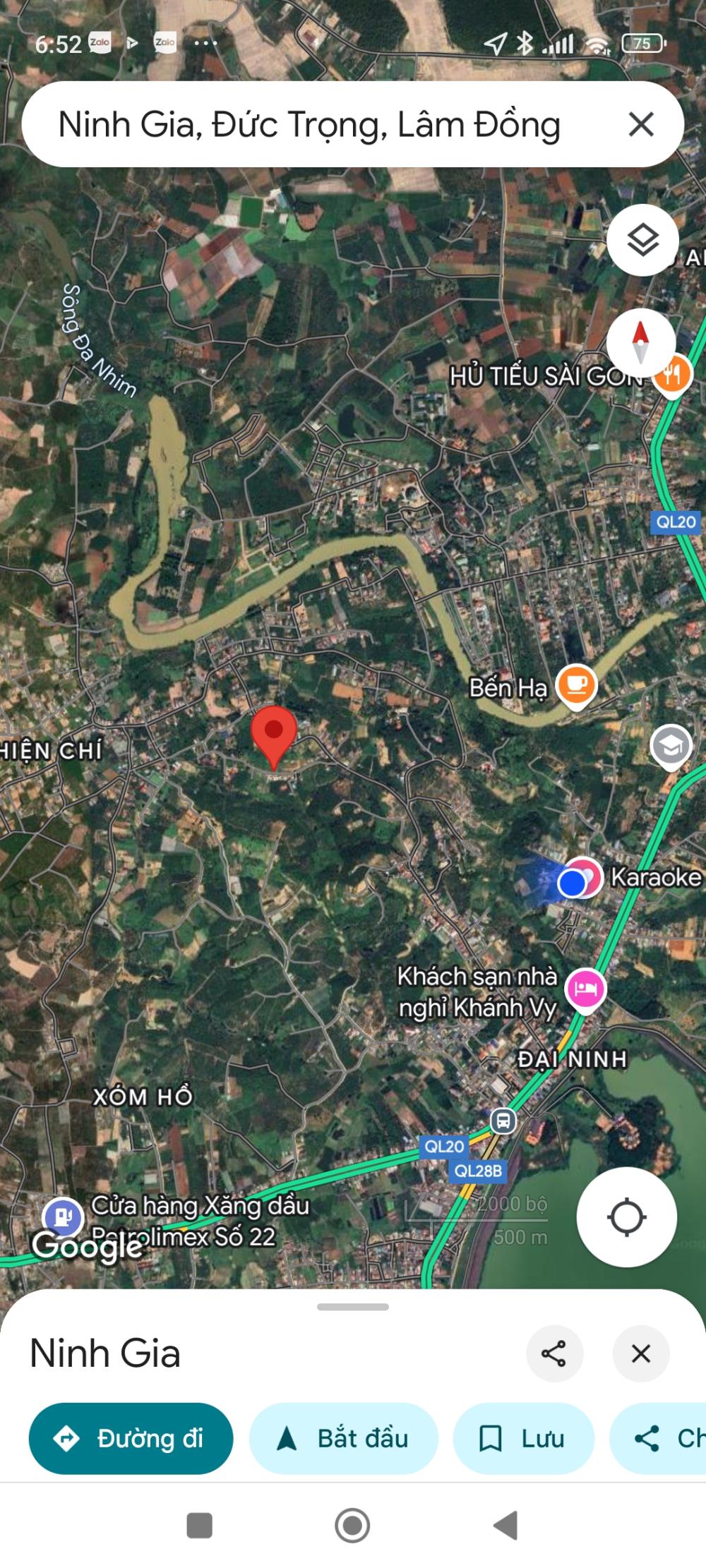Go back using the system back button
Screen dimensions: 706x1568
(505, 1525)
